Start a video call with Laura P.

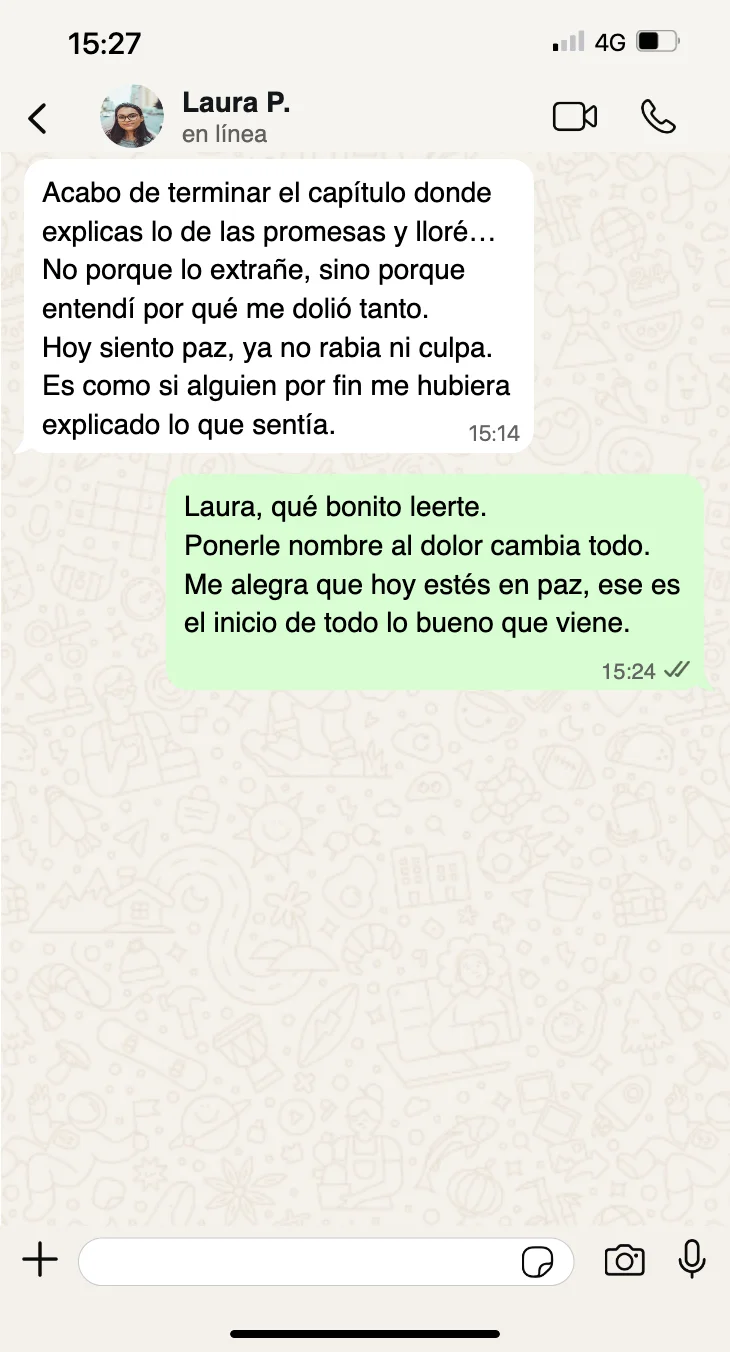[x=575, y=117]
